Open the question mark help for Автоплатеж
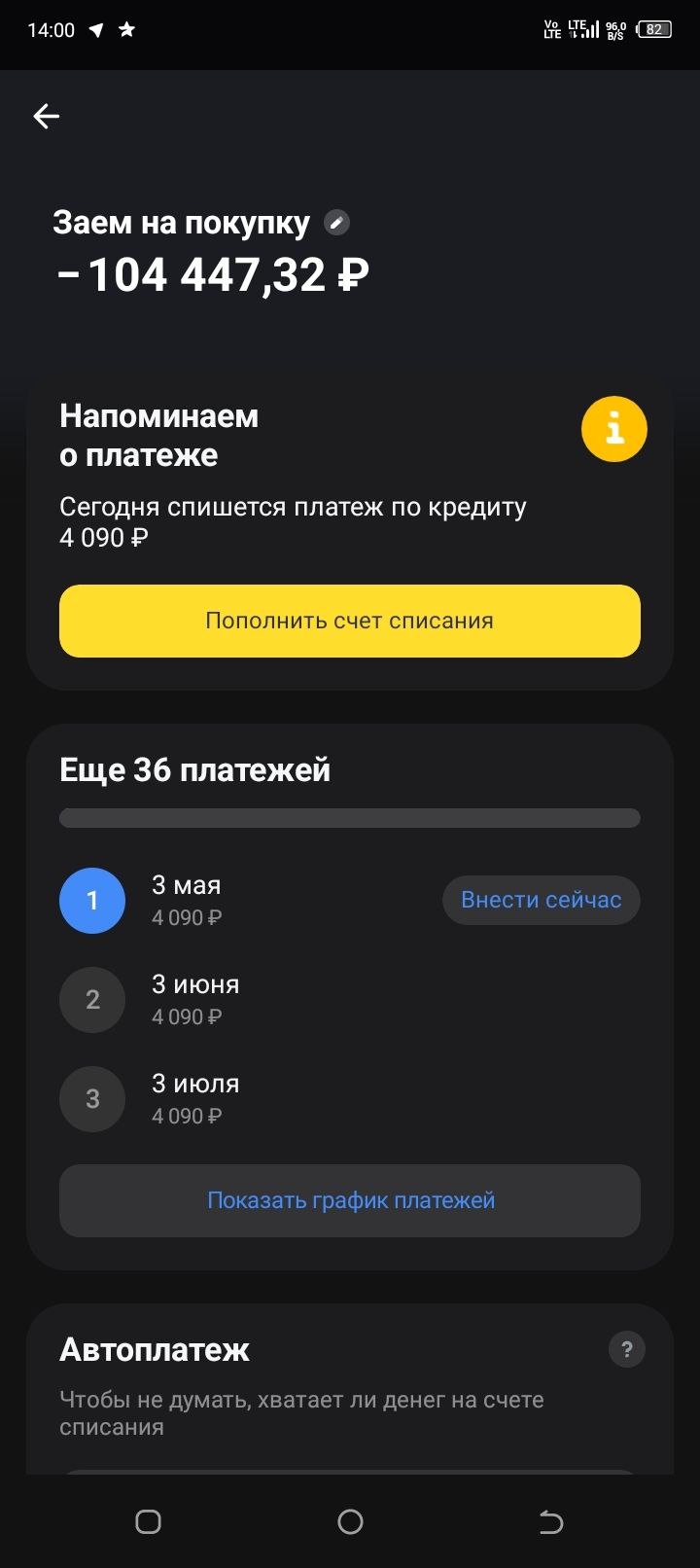This screenshot has height=1568, width=700. pyautogui.click(x=627, y=1349)
